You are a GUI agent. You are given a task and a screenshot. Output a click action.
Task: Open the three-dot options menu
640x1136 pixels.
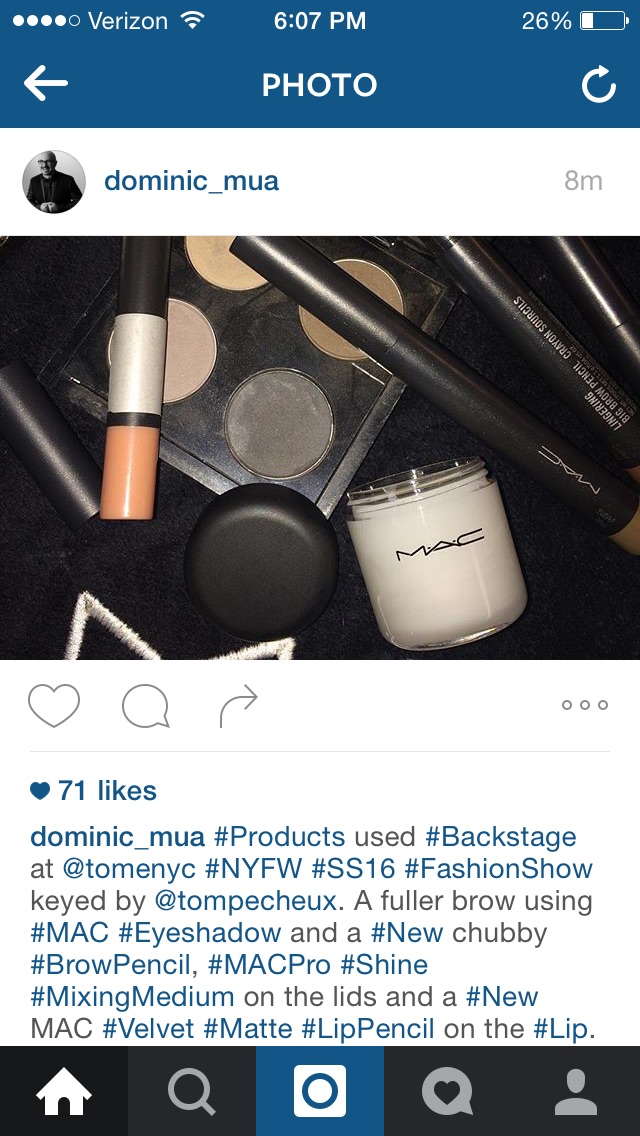tap(585, 705)
